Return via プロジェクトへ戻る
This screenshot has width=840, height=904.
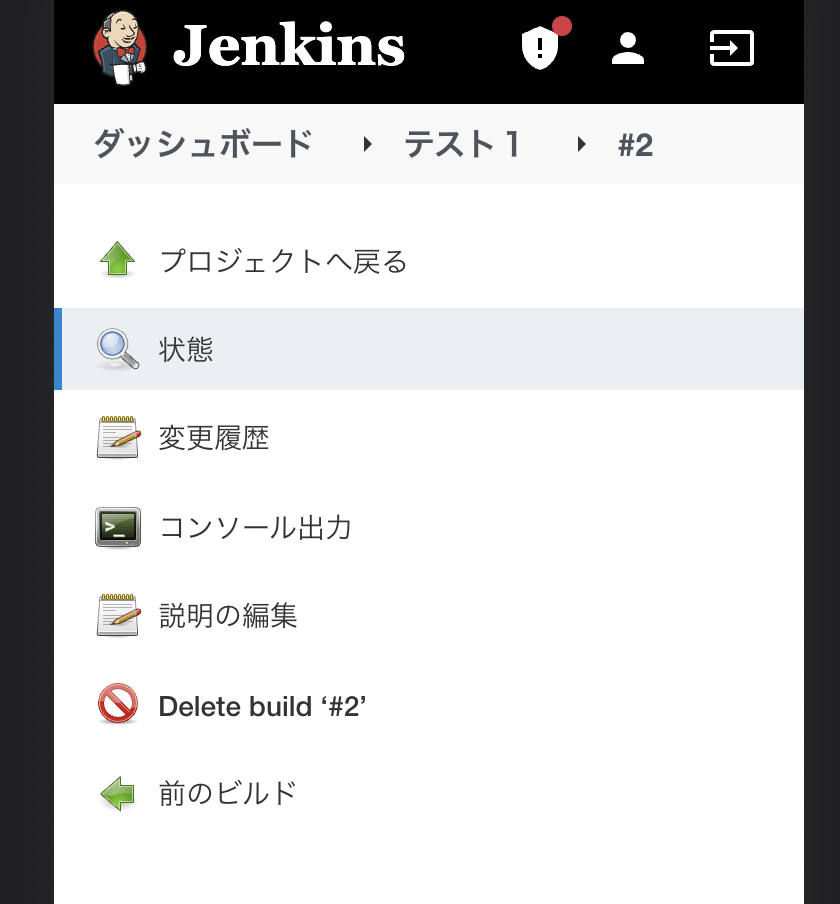pos(283,262)
